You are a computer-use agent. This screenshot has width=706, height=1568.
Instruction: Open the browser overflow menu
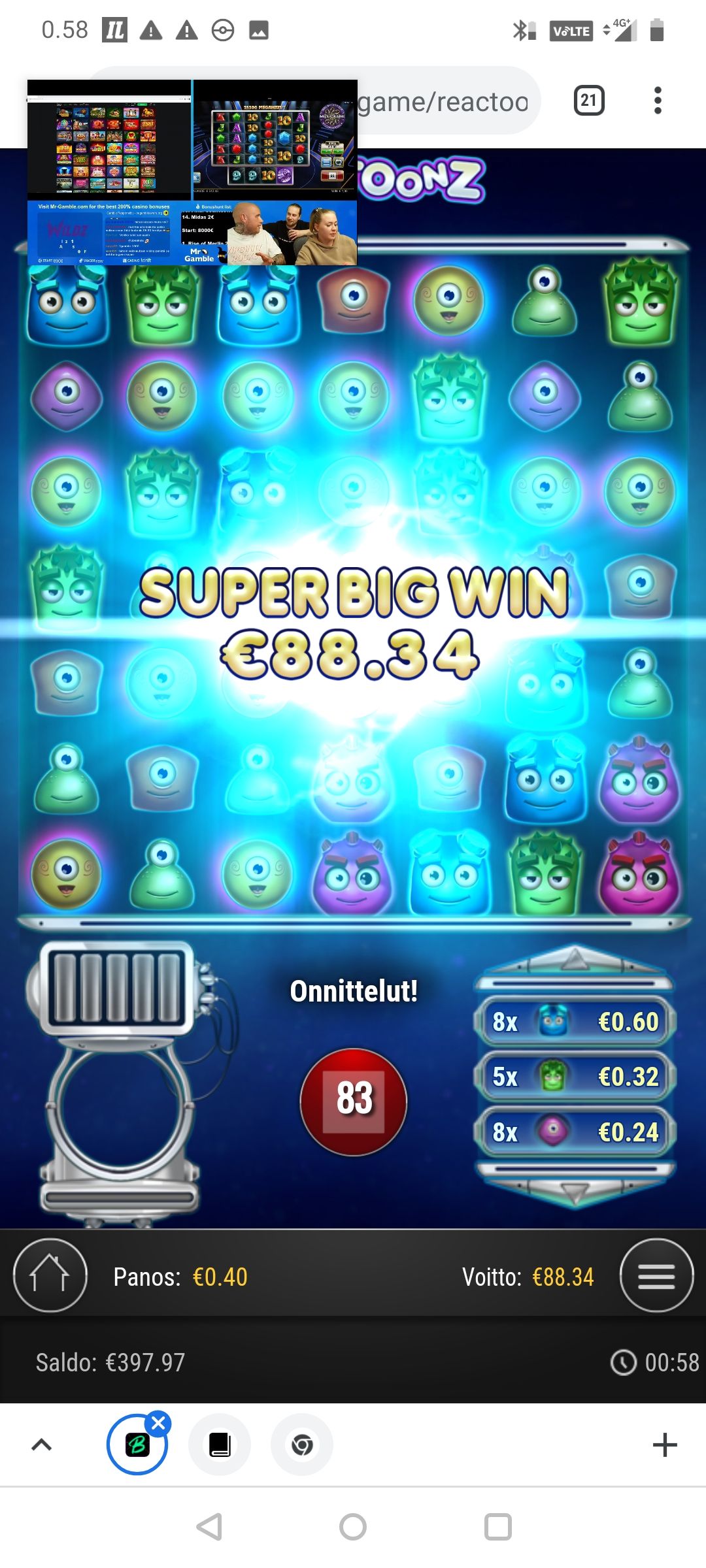[658, 101]
